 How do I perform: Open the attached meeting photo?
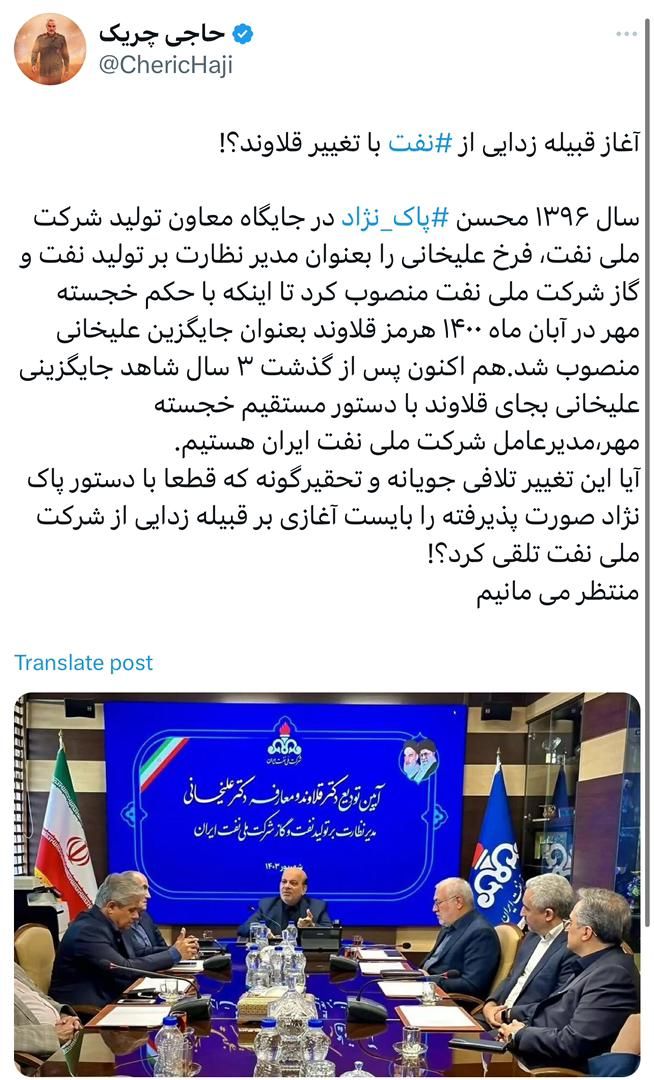(x=327, y=885)
